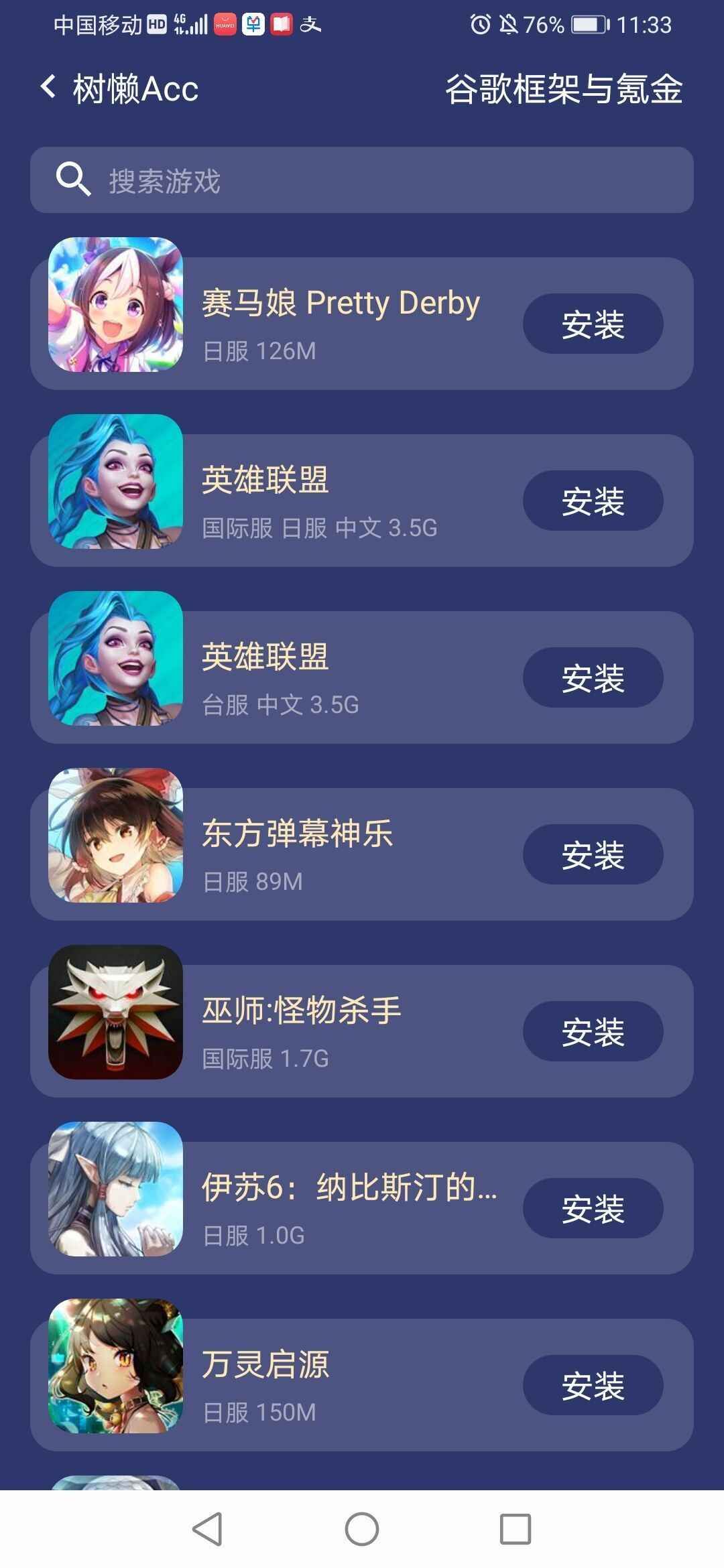Go back using the top-left arrow

click(48, 87)
